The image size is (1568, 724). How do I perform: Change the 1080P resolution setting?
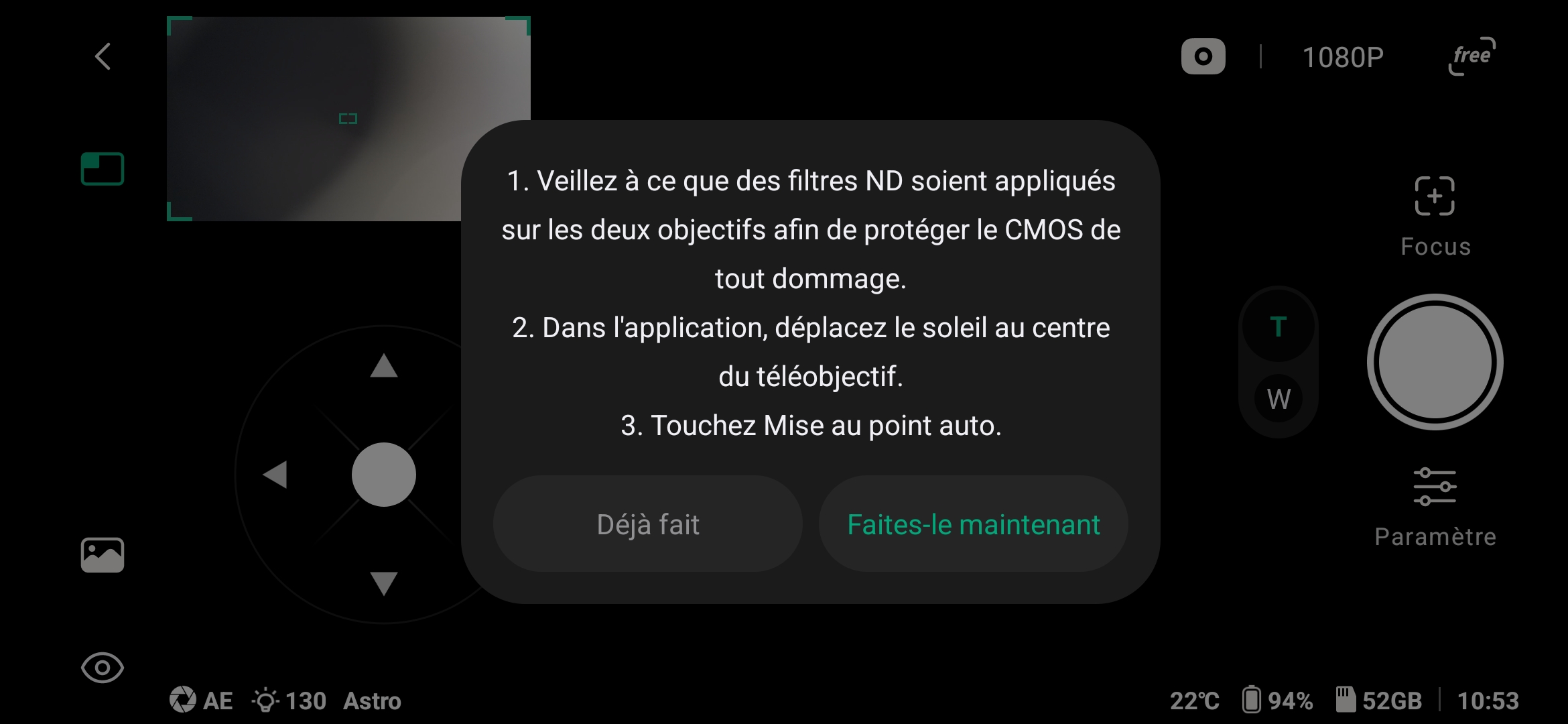tap(1342, 58)
